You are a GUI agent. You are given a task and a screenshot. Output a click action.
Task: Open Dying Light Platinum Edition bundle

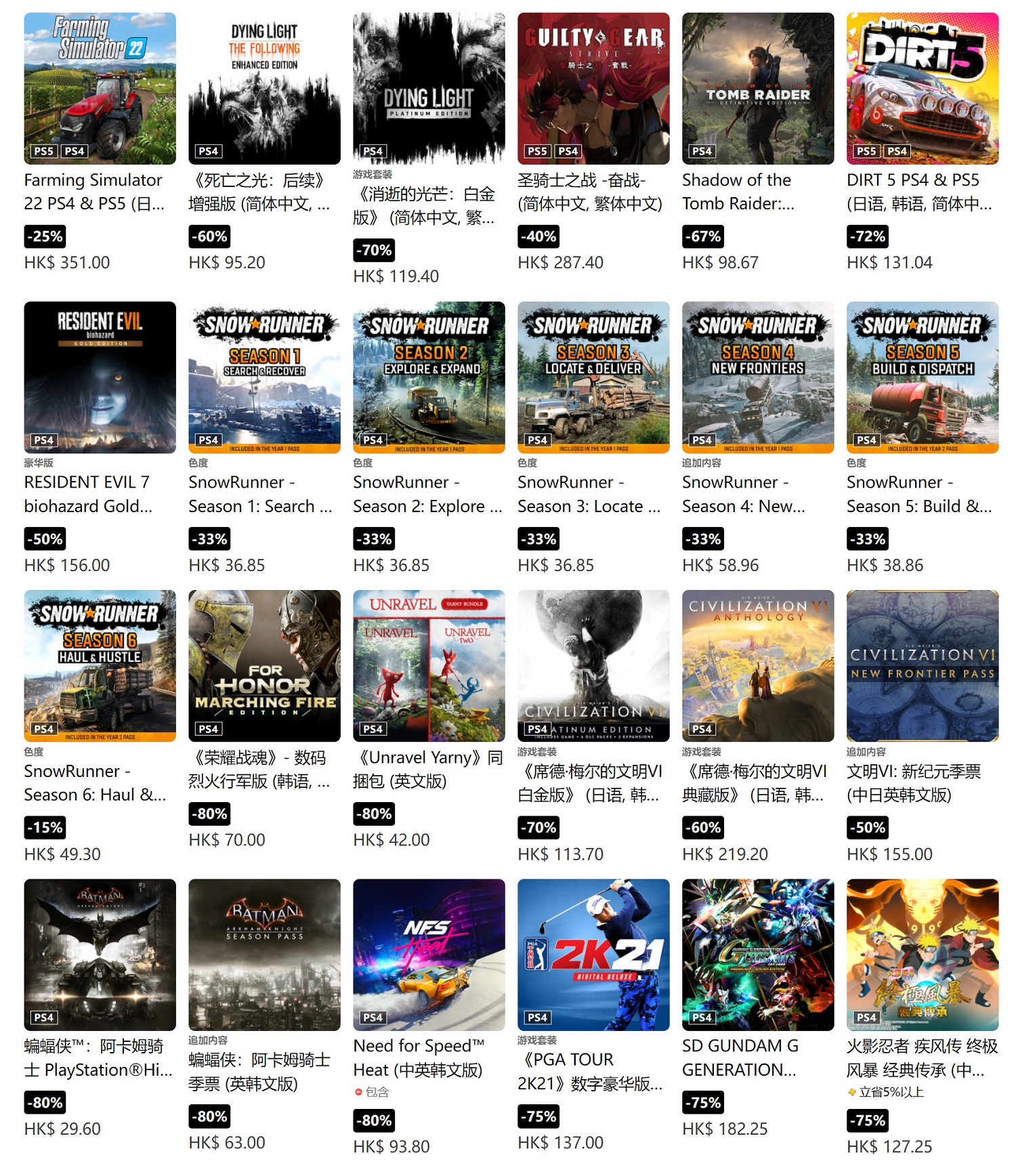click(429, 88)
